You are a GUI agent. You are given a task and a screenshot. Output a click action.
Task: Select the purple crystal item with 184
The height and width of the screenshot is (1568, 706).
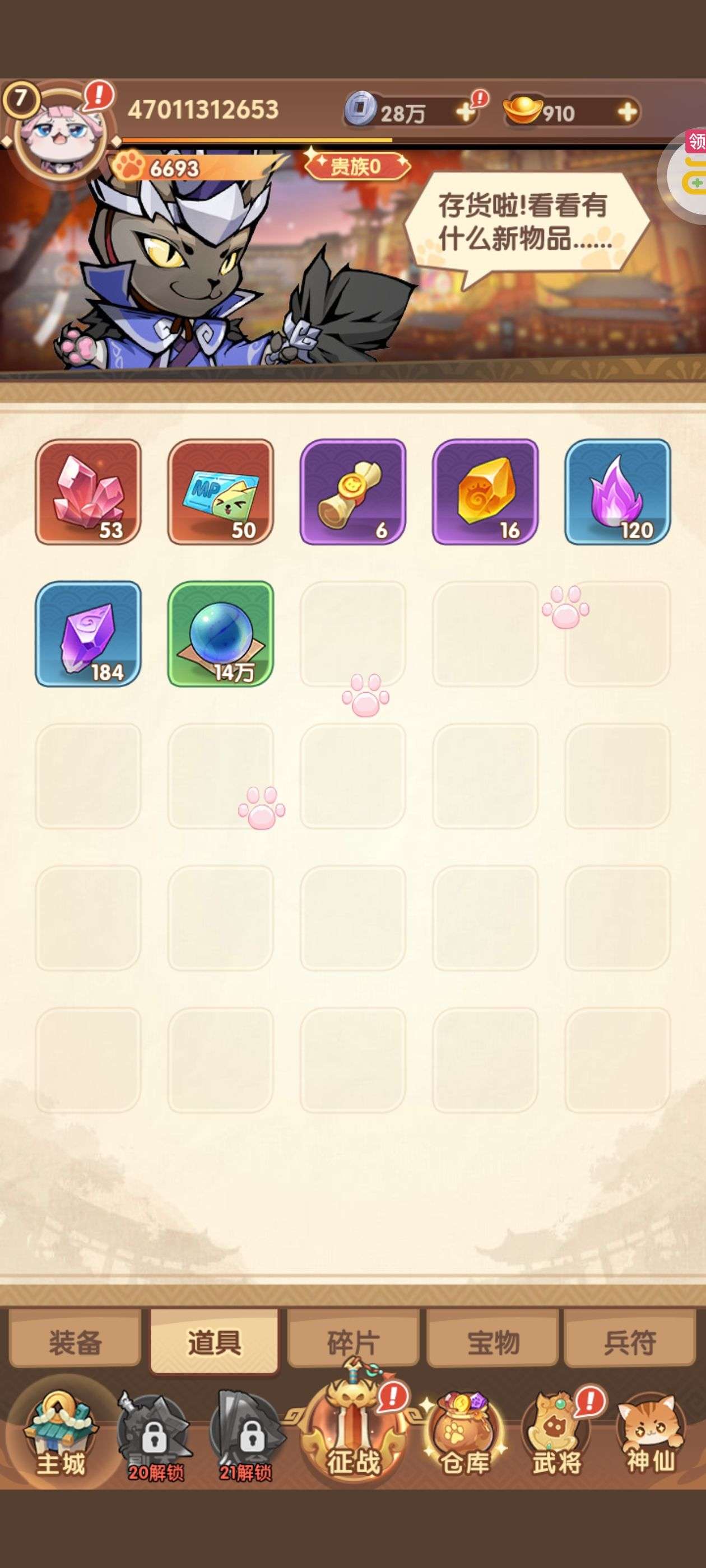point(89,634)
